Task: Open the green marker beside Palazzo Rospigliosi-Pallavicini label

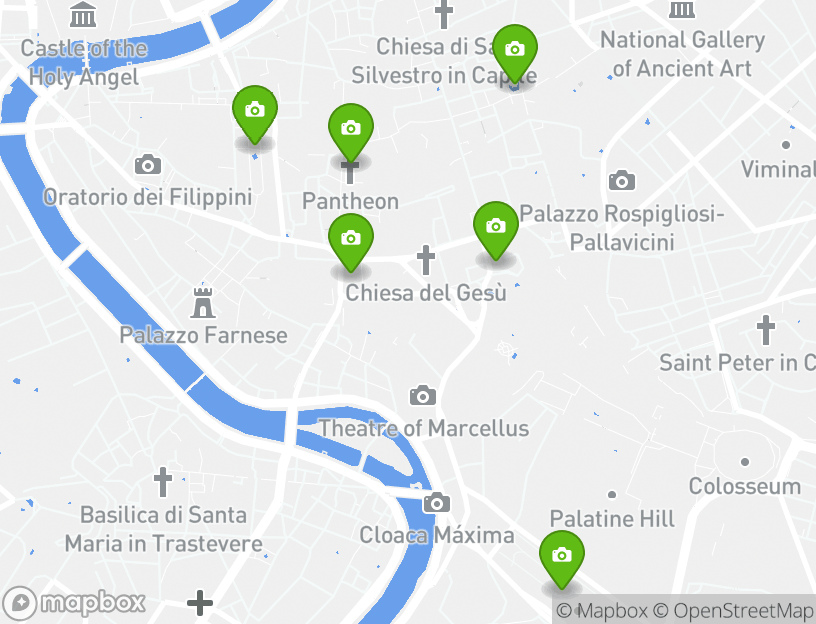Action: (x=495, y=228)
